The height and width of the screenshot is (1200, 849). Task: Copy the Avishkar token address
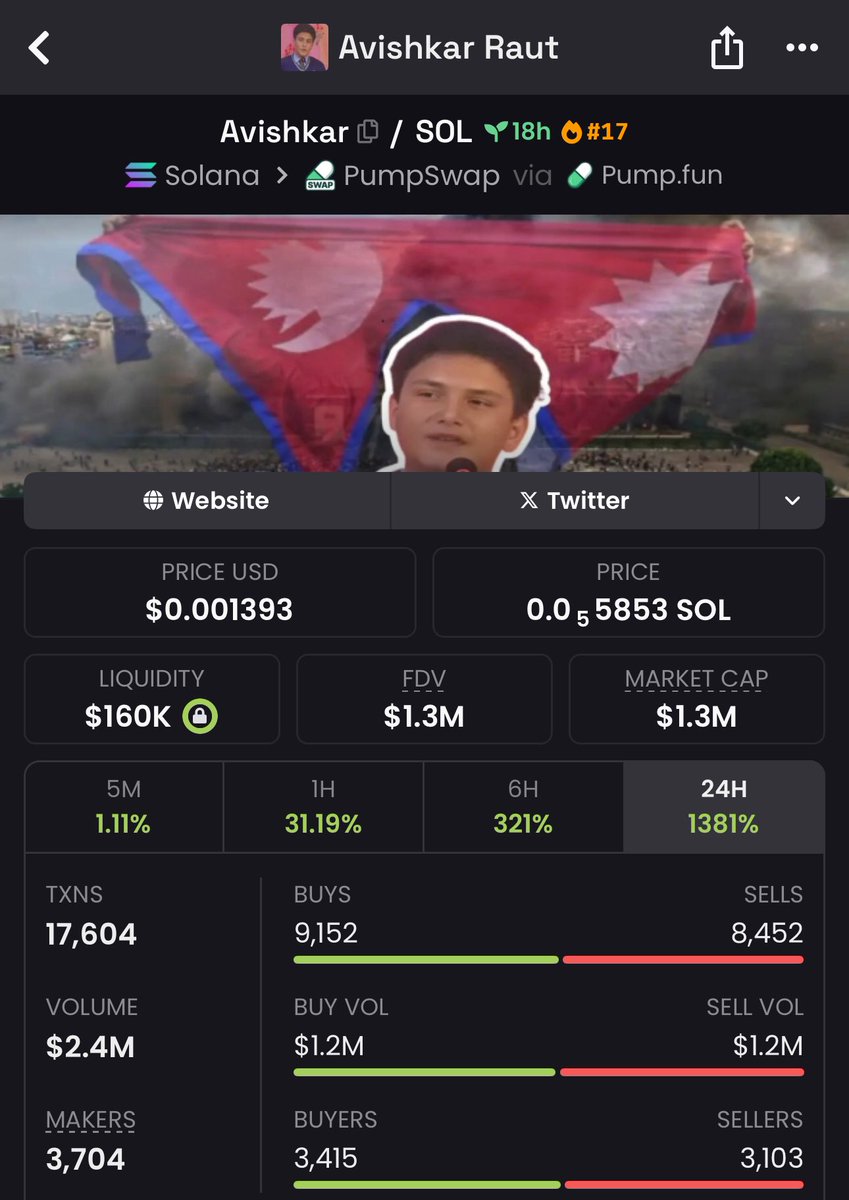pos(368,131)
